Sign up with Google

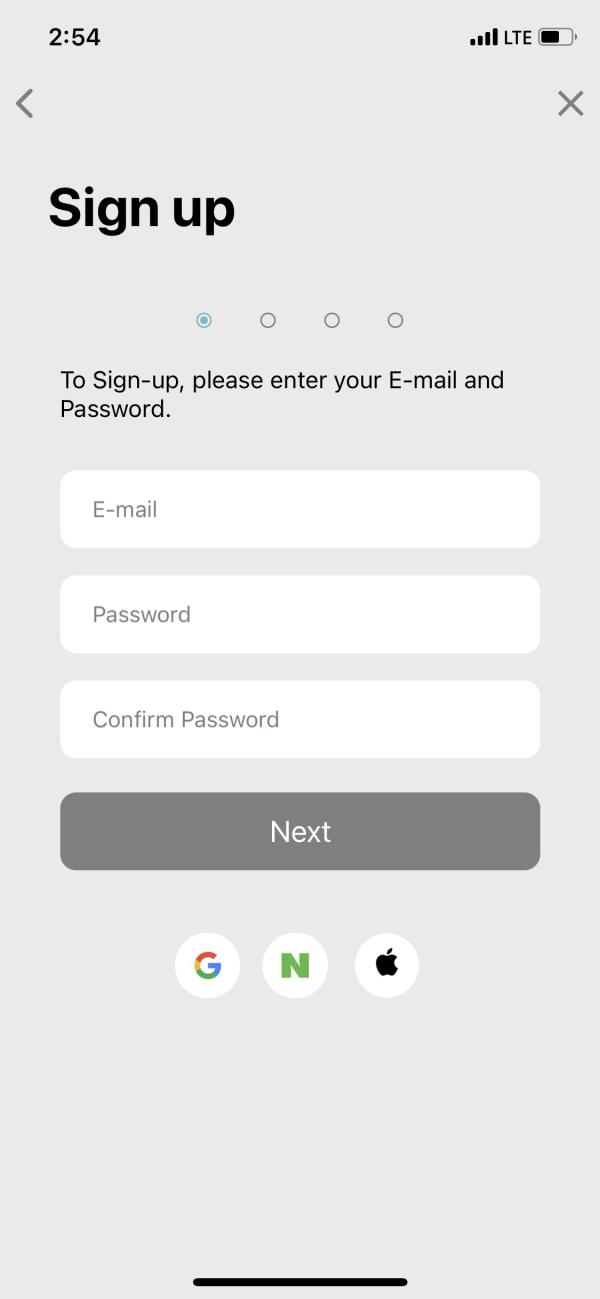tap(207, 965)
